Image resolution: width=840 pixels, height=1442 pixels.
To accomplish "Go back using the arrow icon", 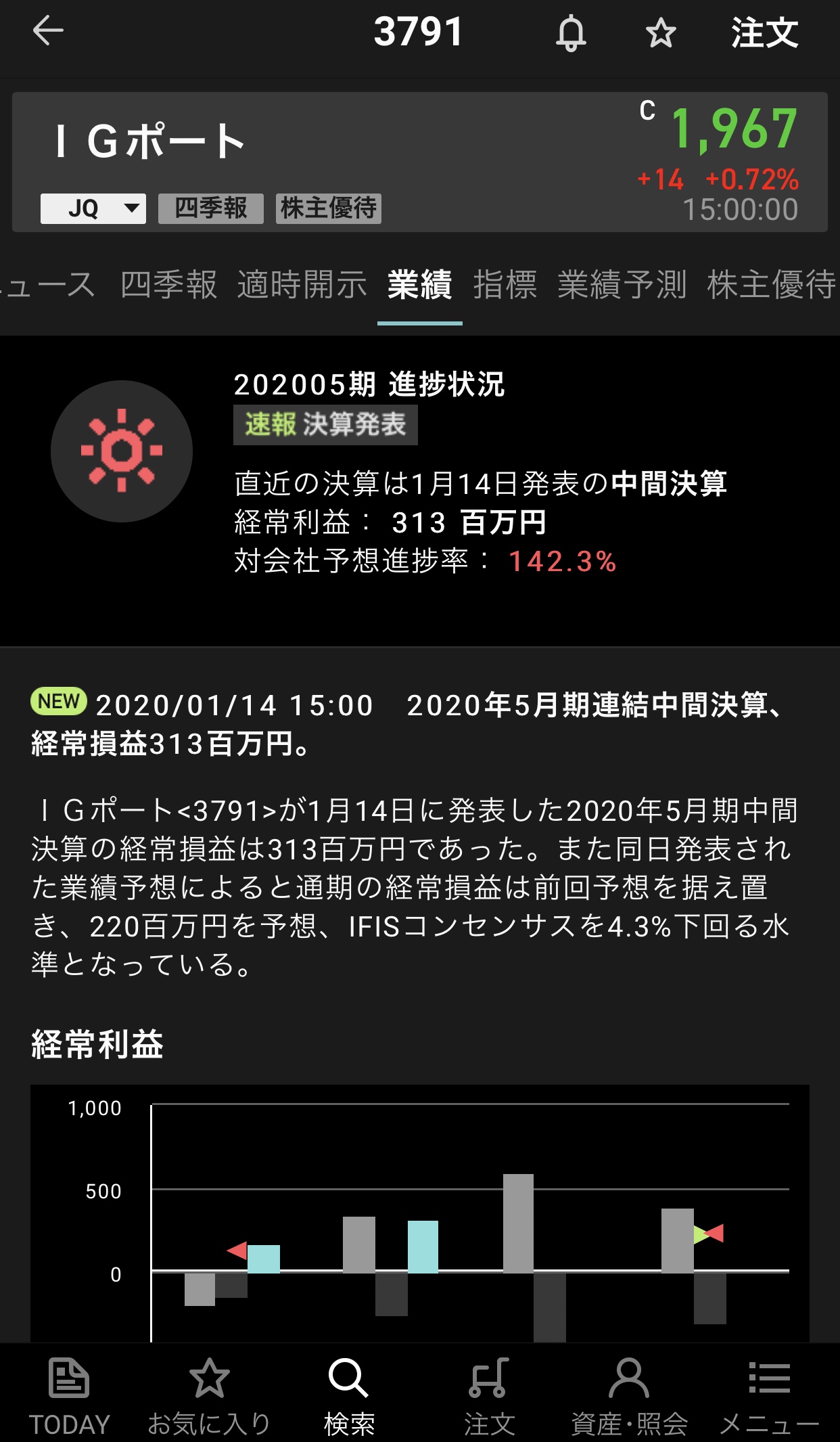I will [x=48, y=31].
